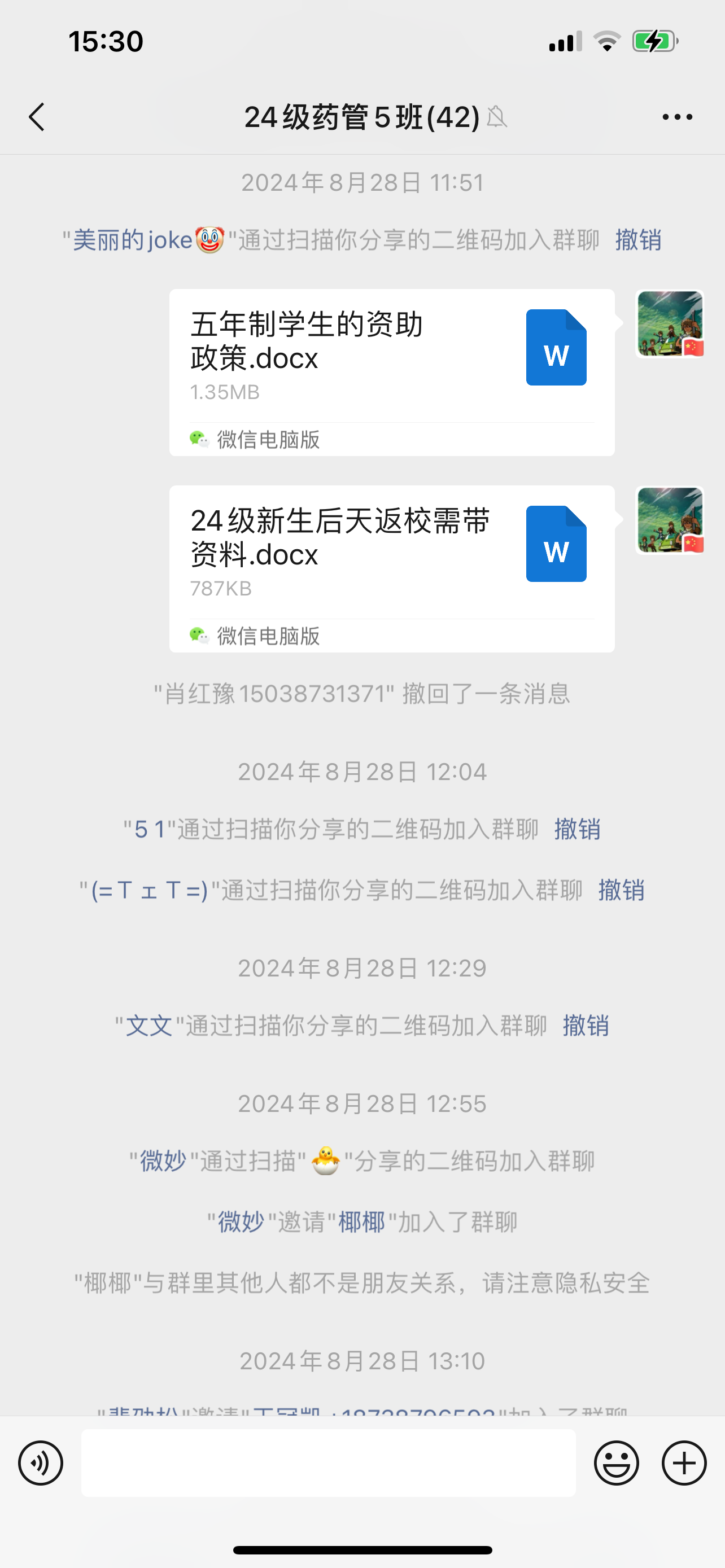Tap 撤销 for (=T ェ T=) joining
Screen dimensions: 725x1568
(621, 890)
